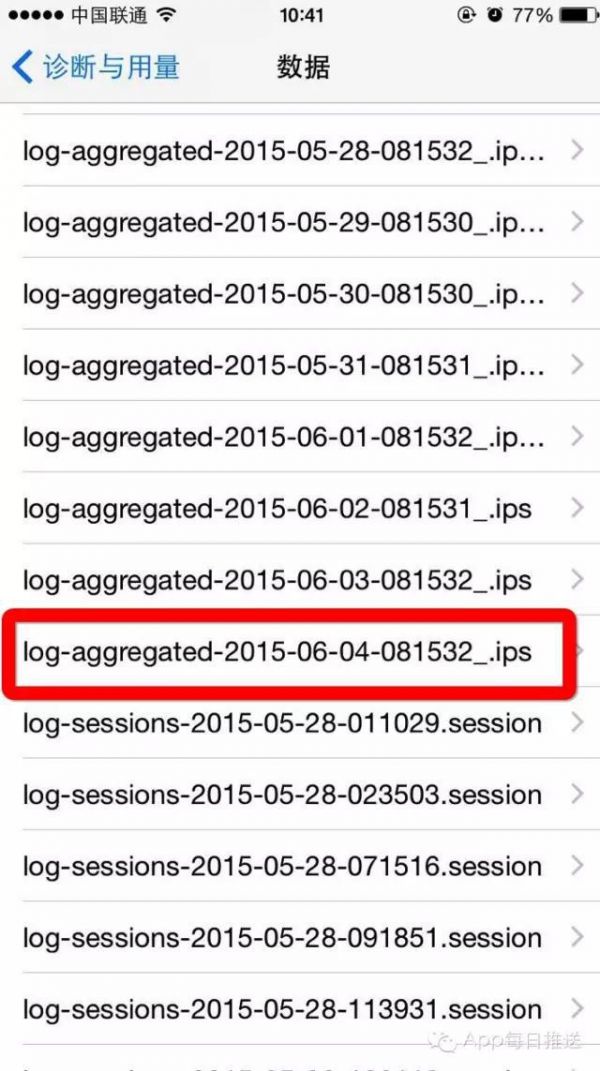600x1071 pixels.
Task: Open log-aggregated-2015-05-31-081531 file
Action: [x=285, y=366]
